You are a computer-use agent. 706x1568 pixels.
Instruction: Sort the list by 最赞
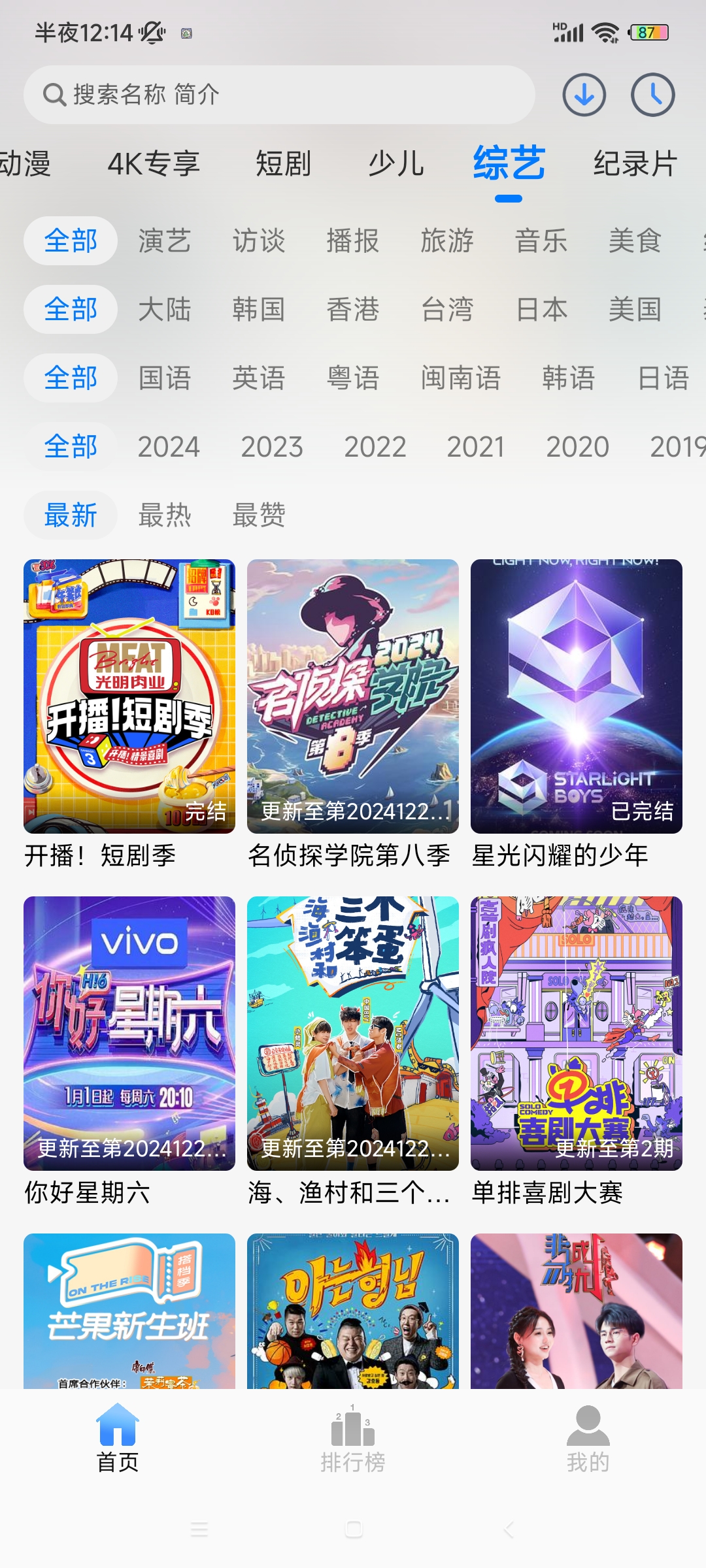259,515
